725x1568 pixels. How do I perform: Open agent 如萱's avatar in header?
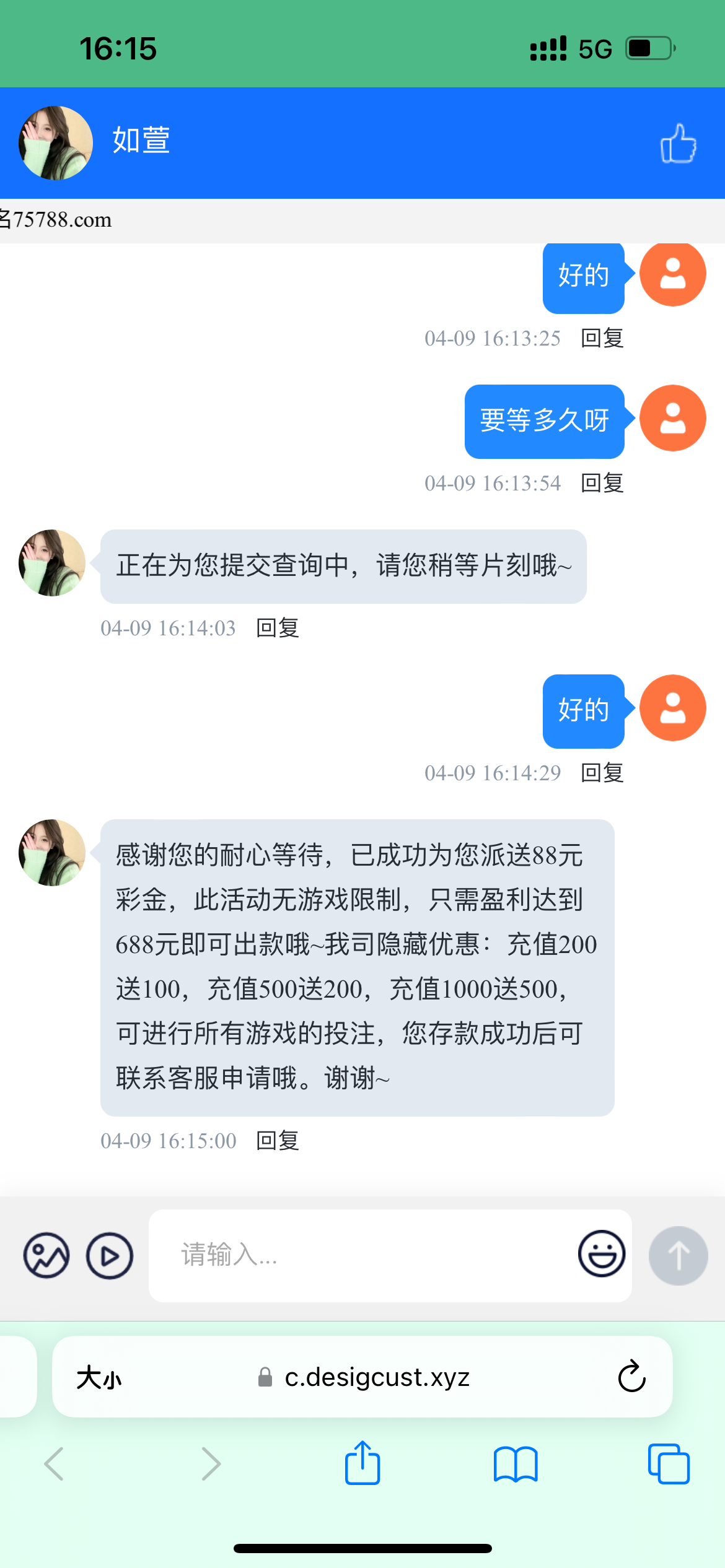[x=56, y=143]
